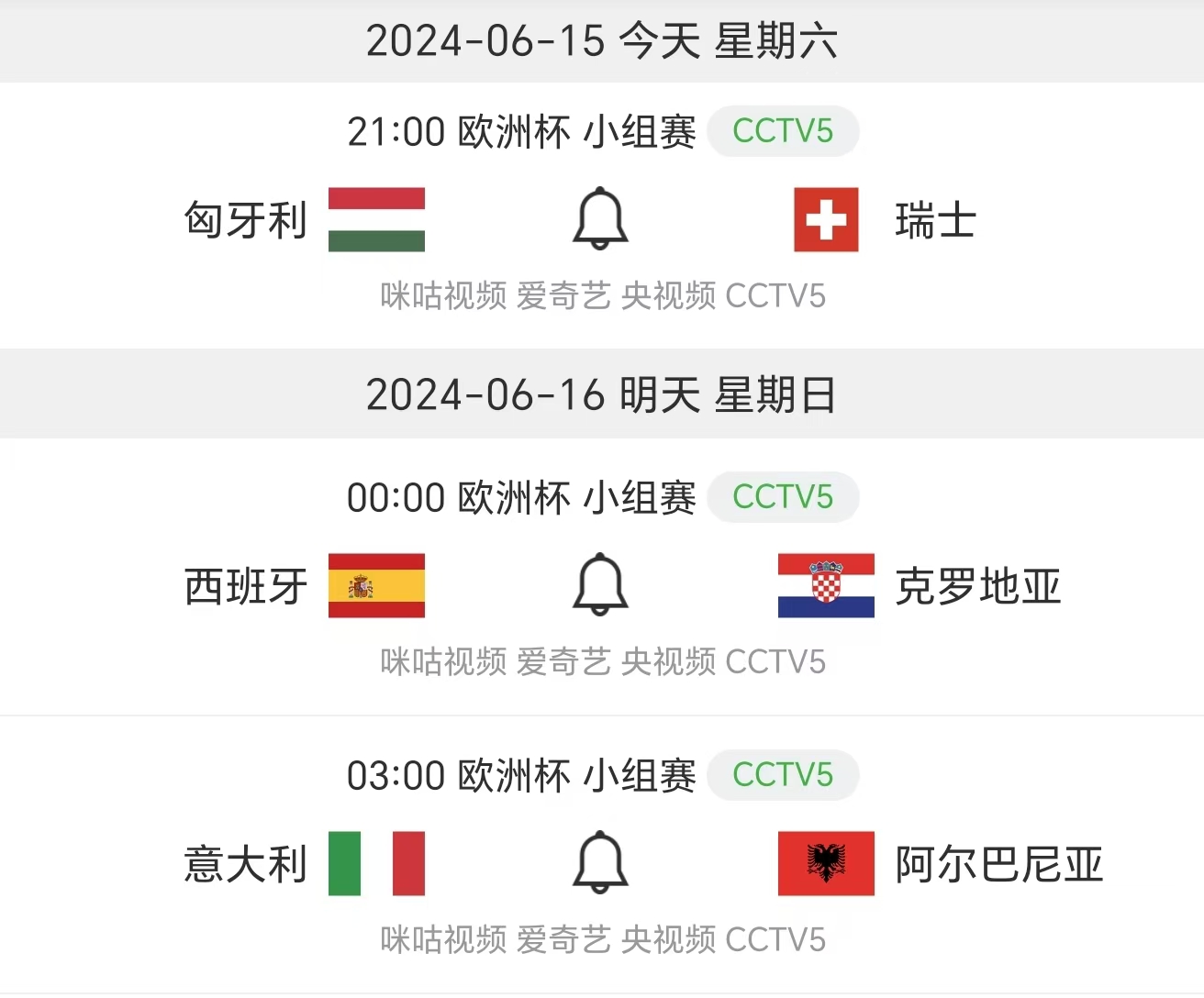The width and height of the screenshot is (1204, 998).
Task: Open the 瑞士 team
Action: pos(934,220)
